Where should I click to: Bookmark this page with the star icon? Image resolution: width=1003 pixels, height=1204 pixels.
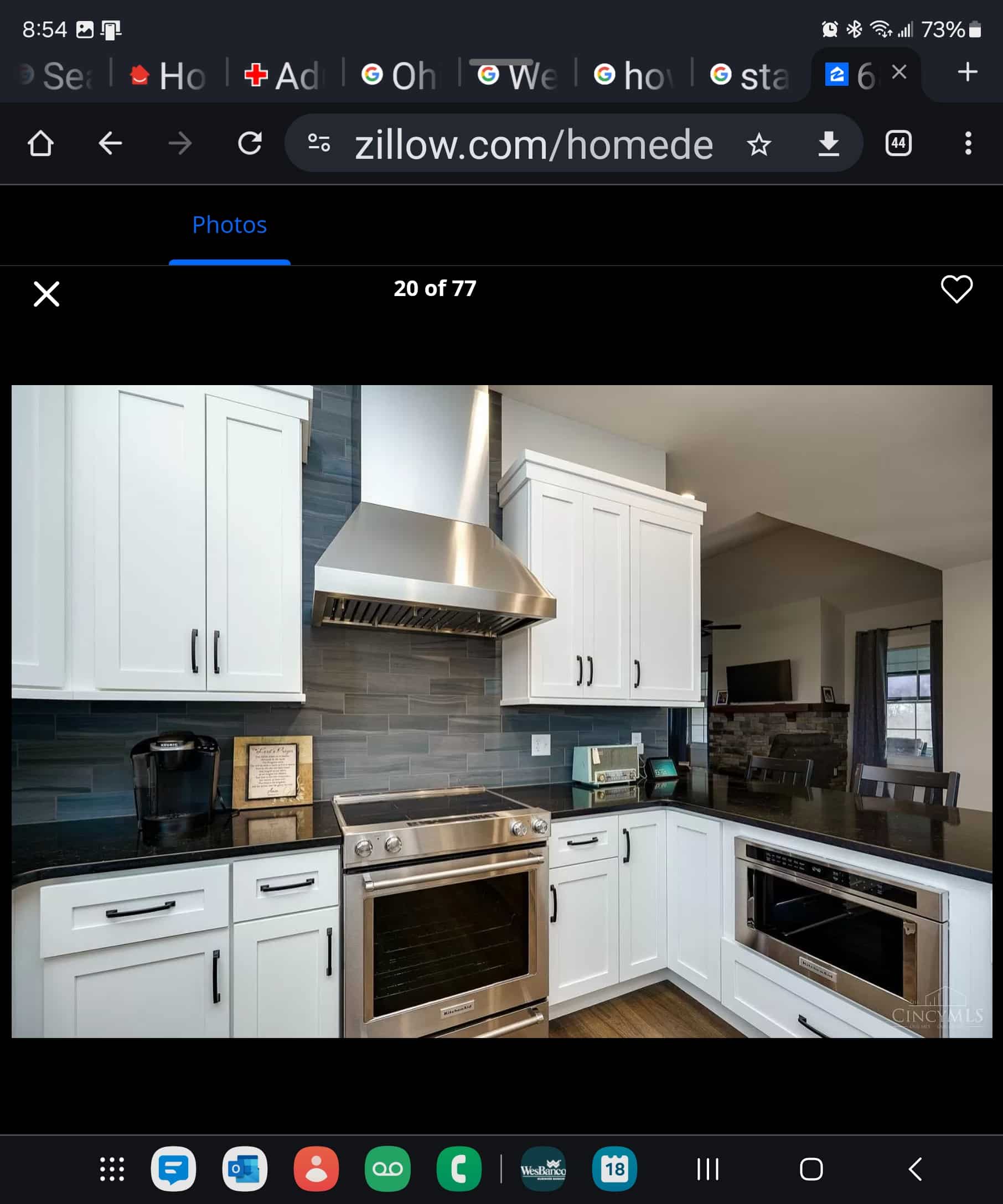tap(759, 144)
